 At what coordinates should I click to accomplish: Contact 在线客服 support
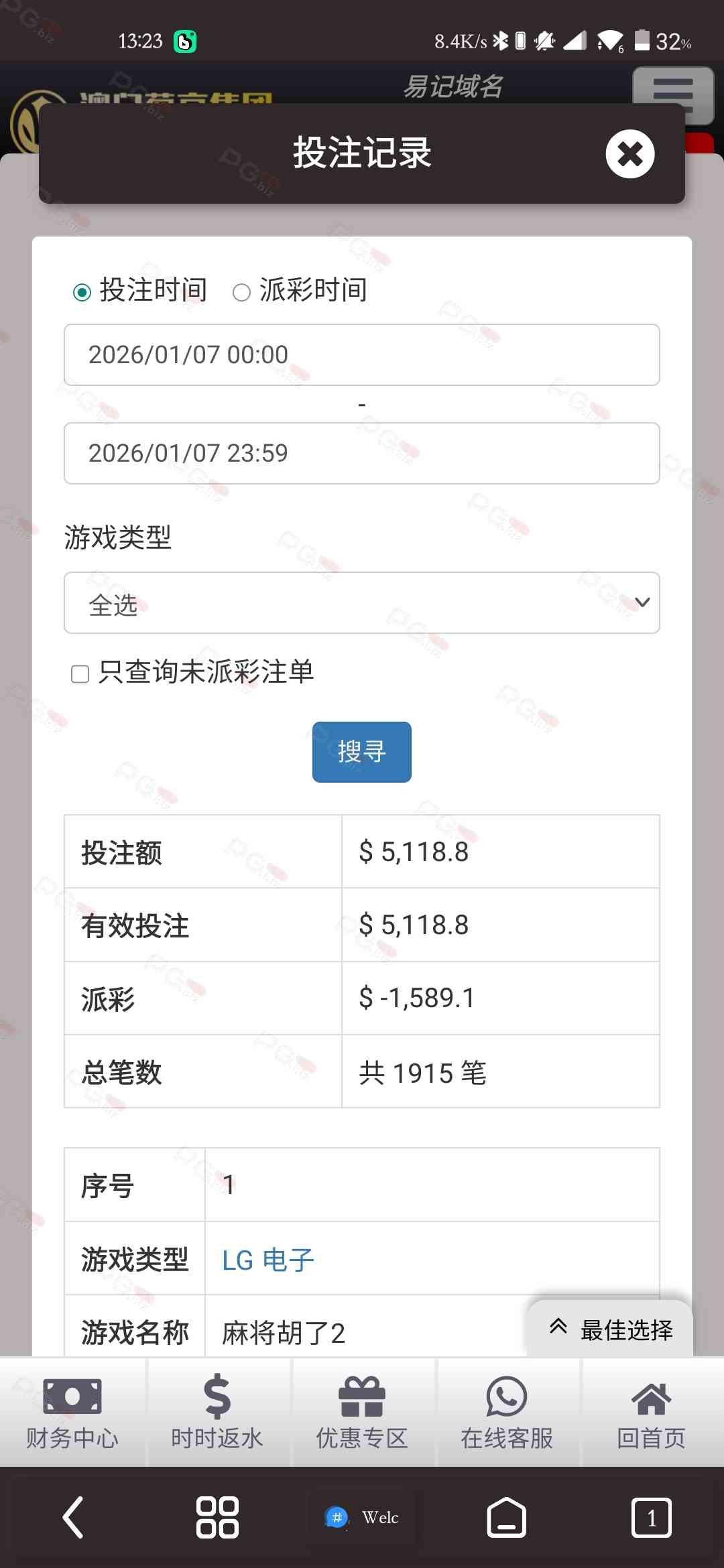coord(507,1413)
